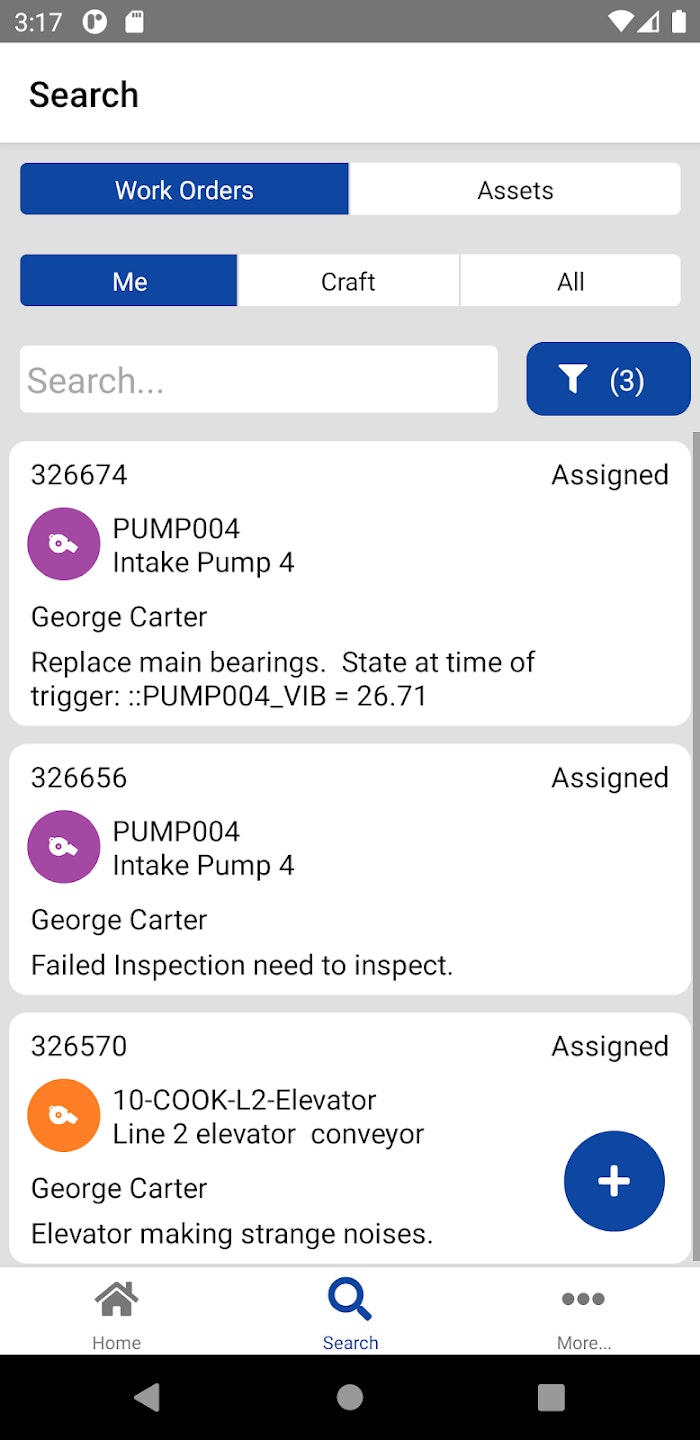700x1440 pixels.
Task: Show All work orders
Action: click(570, 281)
